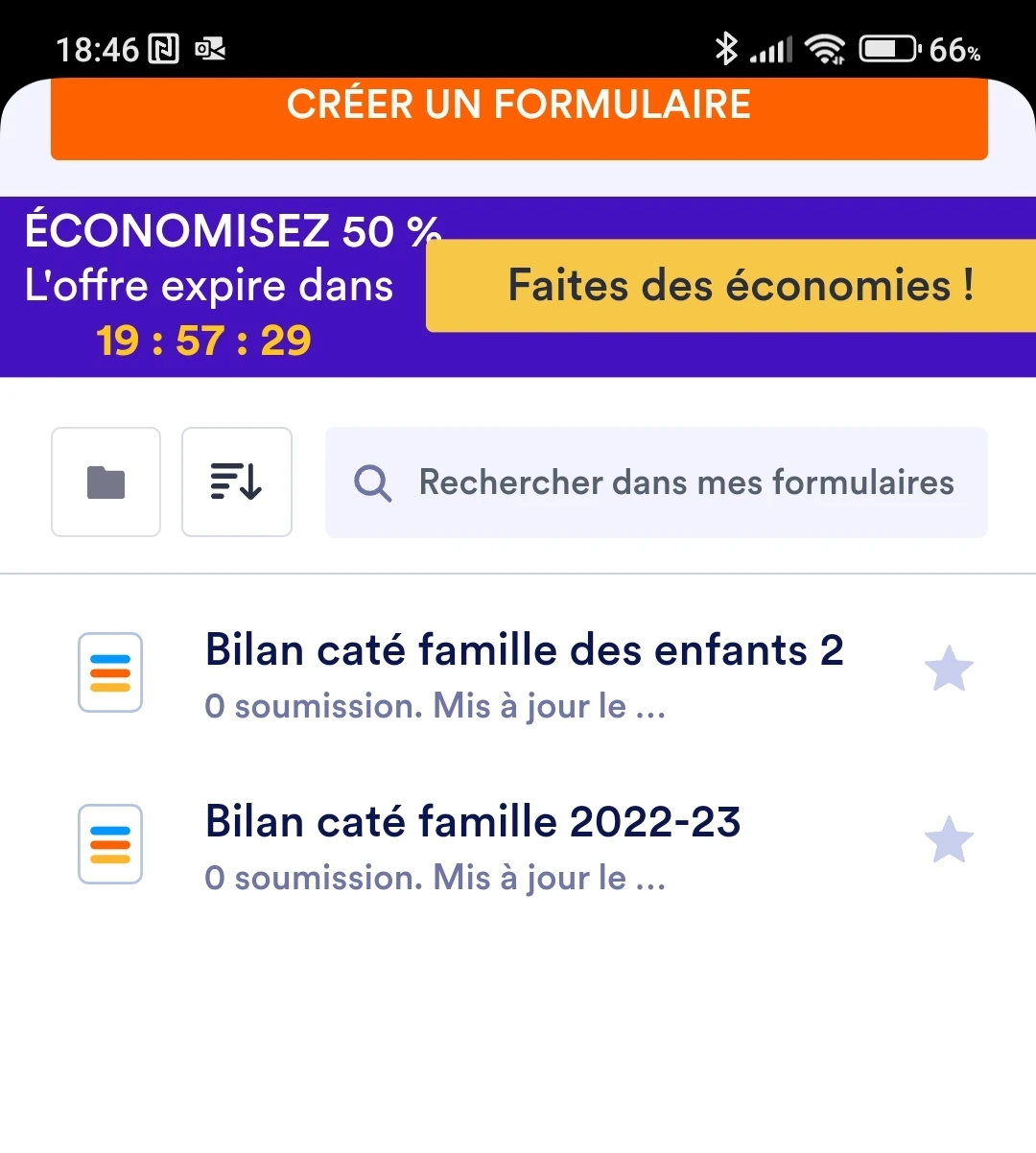Tap the Wi-Fi icon in the status bar

pyautogui.click(x=827, y=48)
